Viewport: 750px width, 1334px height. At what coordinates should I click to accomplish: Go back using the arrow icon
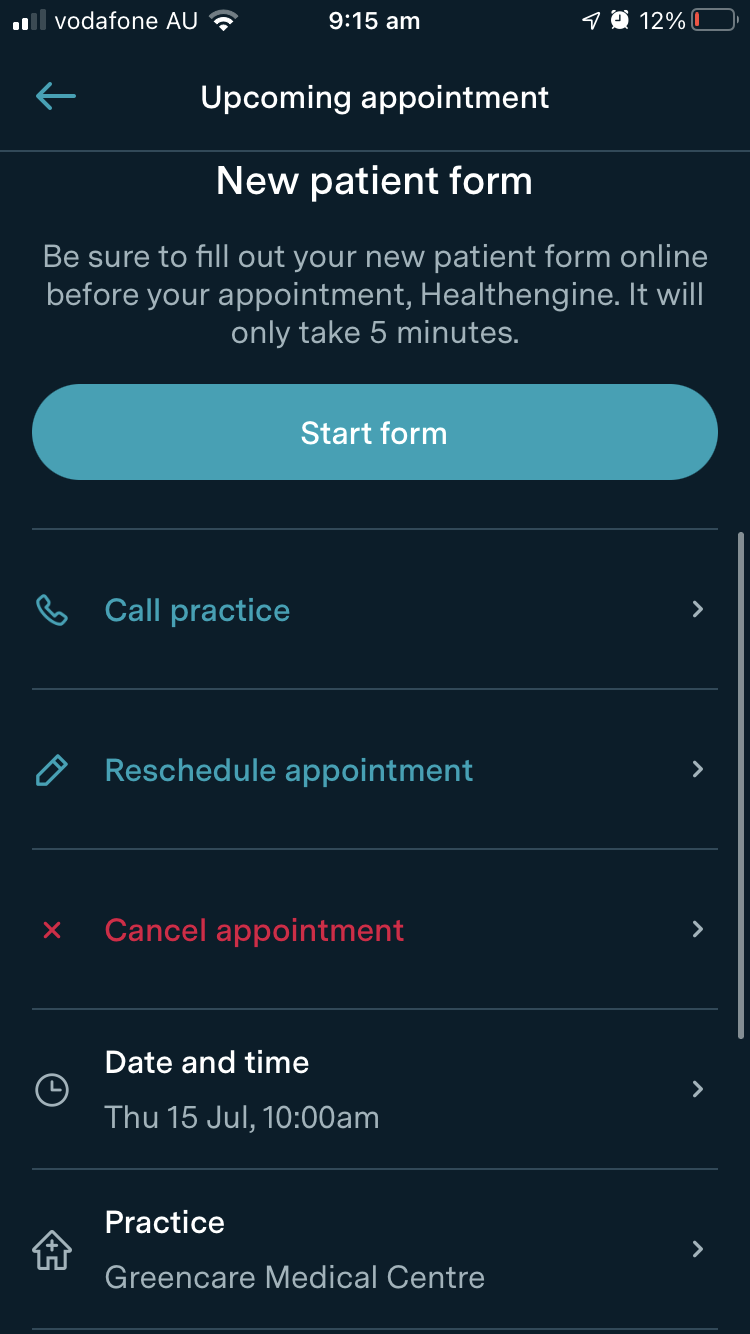coord(56,97)
